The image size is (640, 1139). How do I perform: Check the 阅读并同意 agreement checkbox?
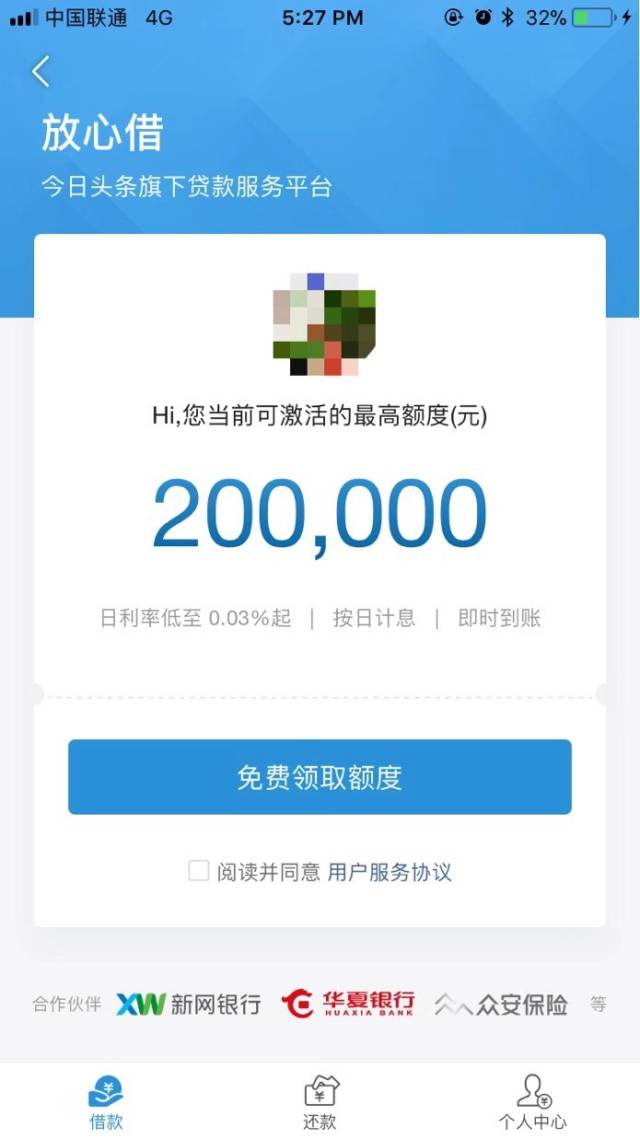[x=199, y=871]
